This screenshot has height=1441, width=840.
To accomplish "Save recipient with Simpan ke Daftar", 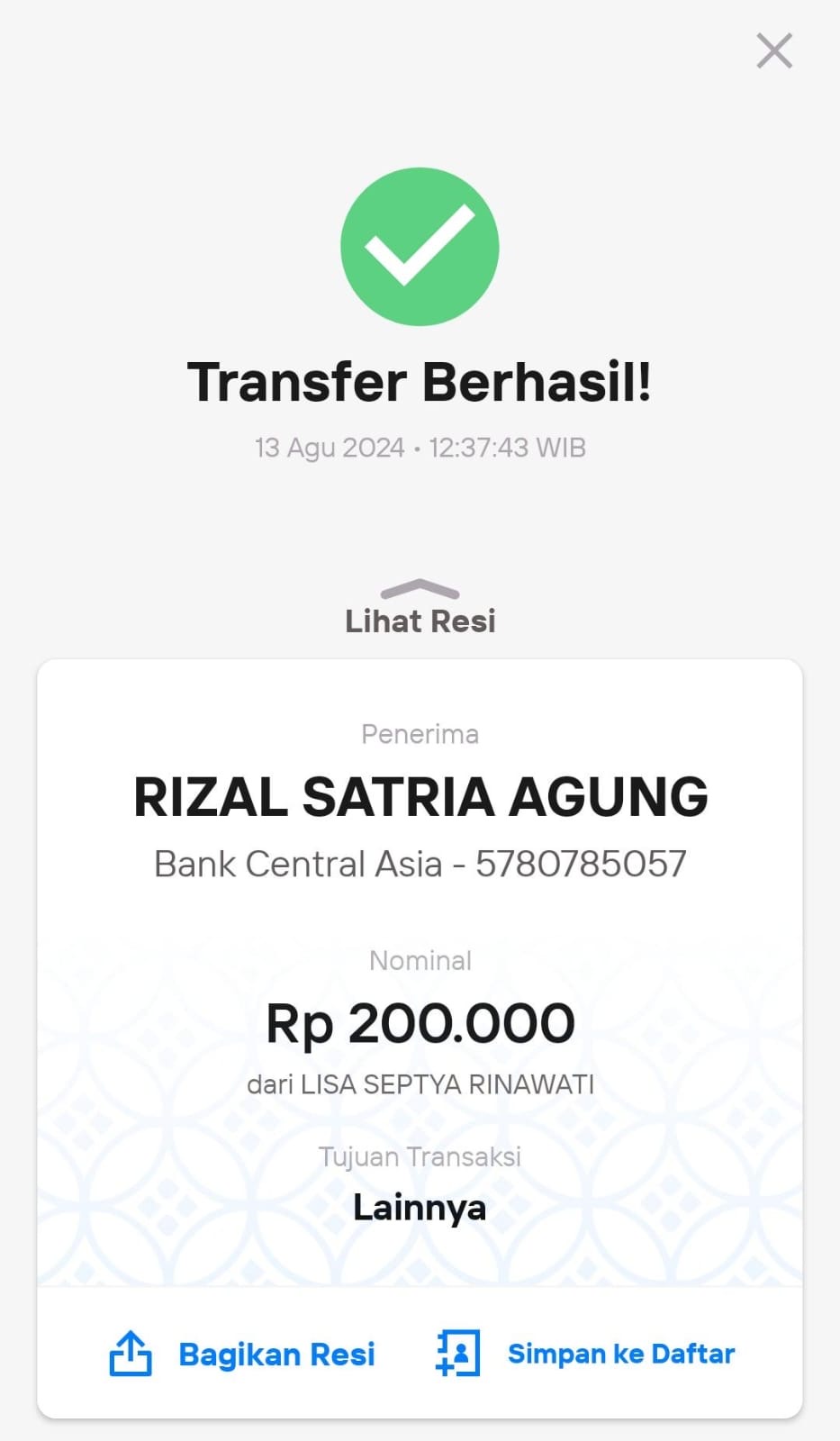I will [x=585, y=1354].
